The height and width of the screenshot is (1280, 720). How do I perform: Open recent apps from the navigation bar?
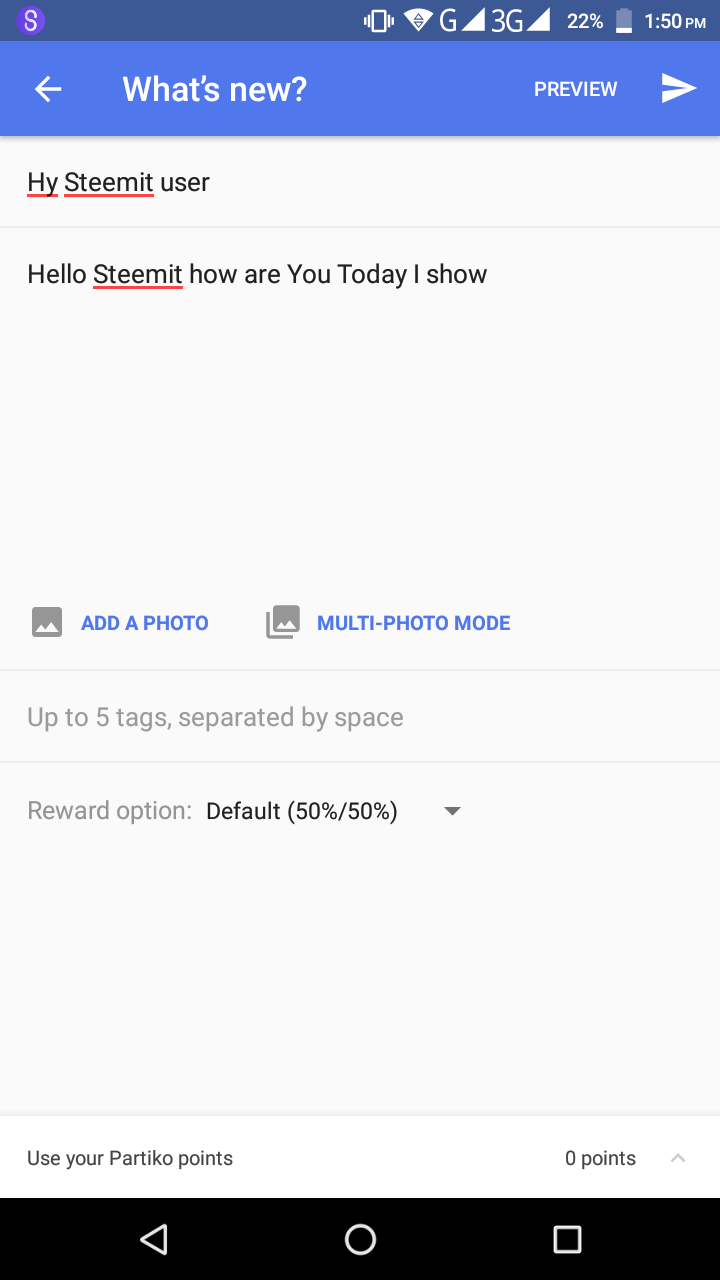(x=567, y=1240)
